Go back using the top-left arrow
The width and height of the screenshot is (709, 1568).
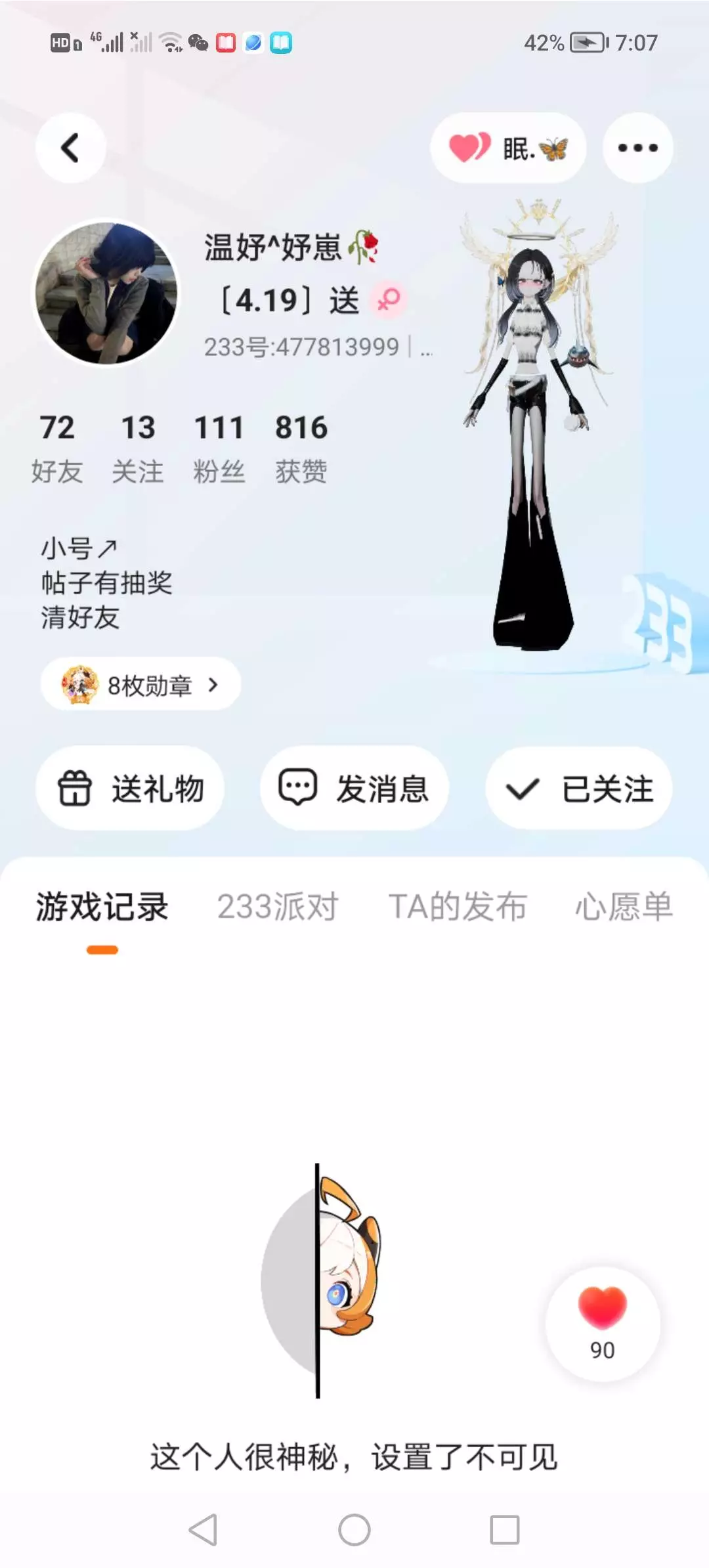[x=70, y=148]
